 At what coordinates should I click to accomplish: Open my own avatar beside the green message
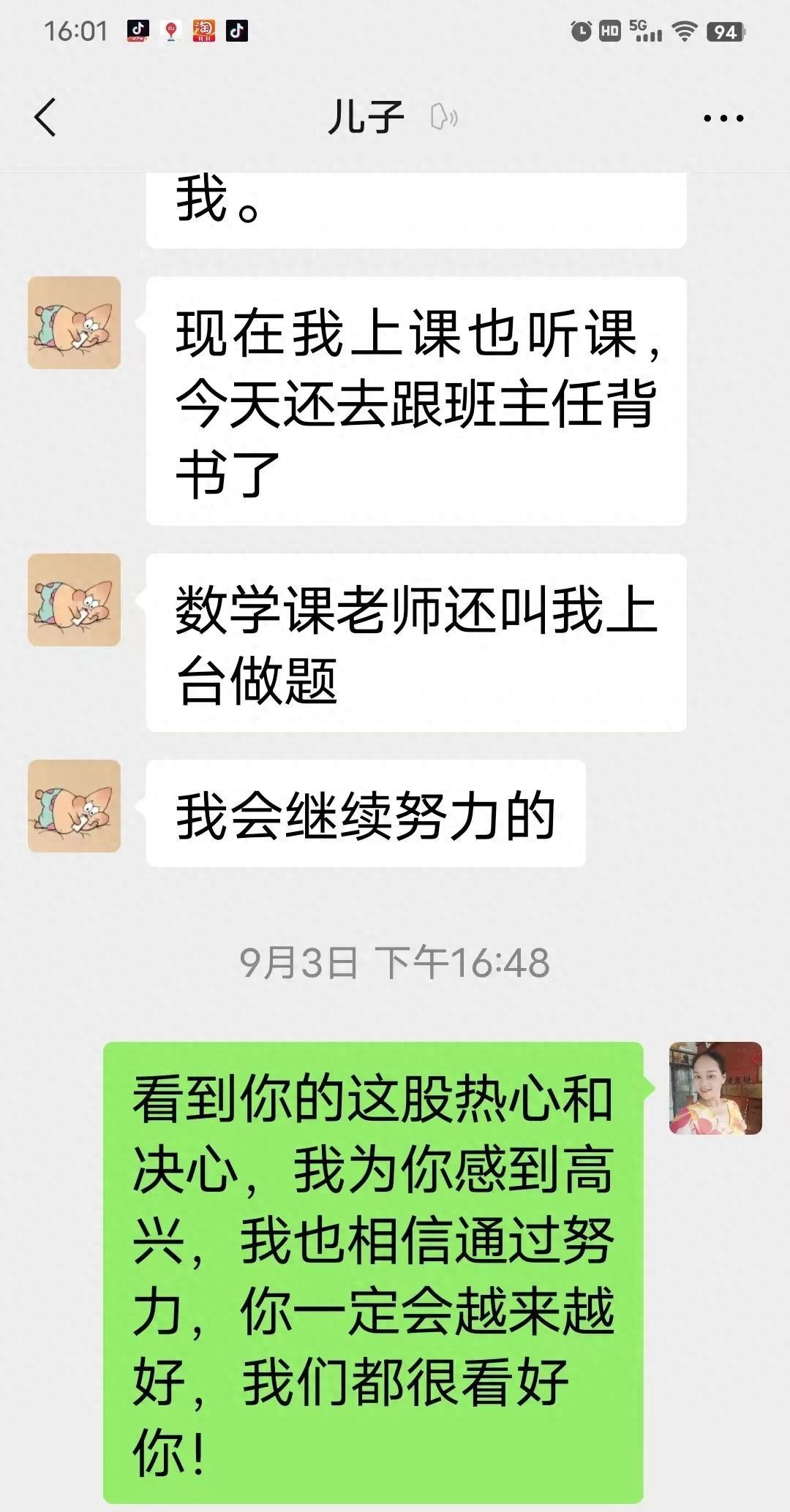715,1088
